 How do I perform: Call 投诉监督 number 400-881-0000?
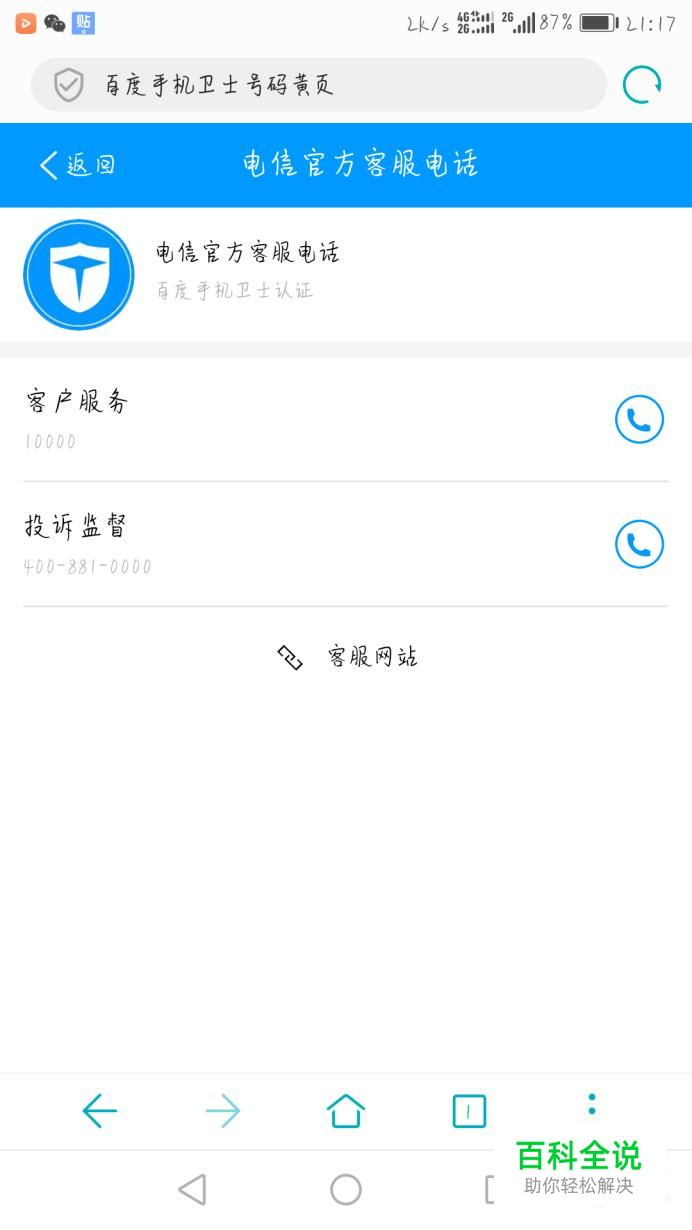(639, 544)
